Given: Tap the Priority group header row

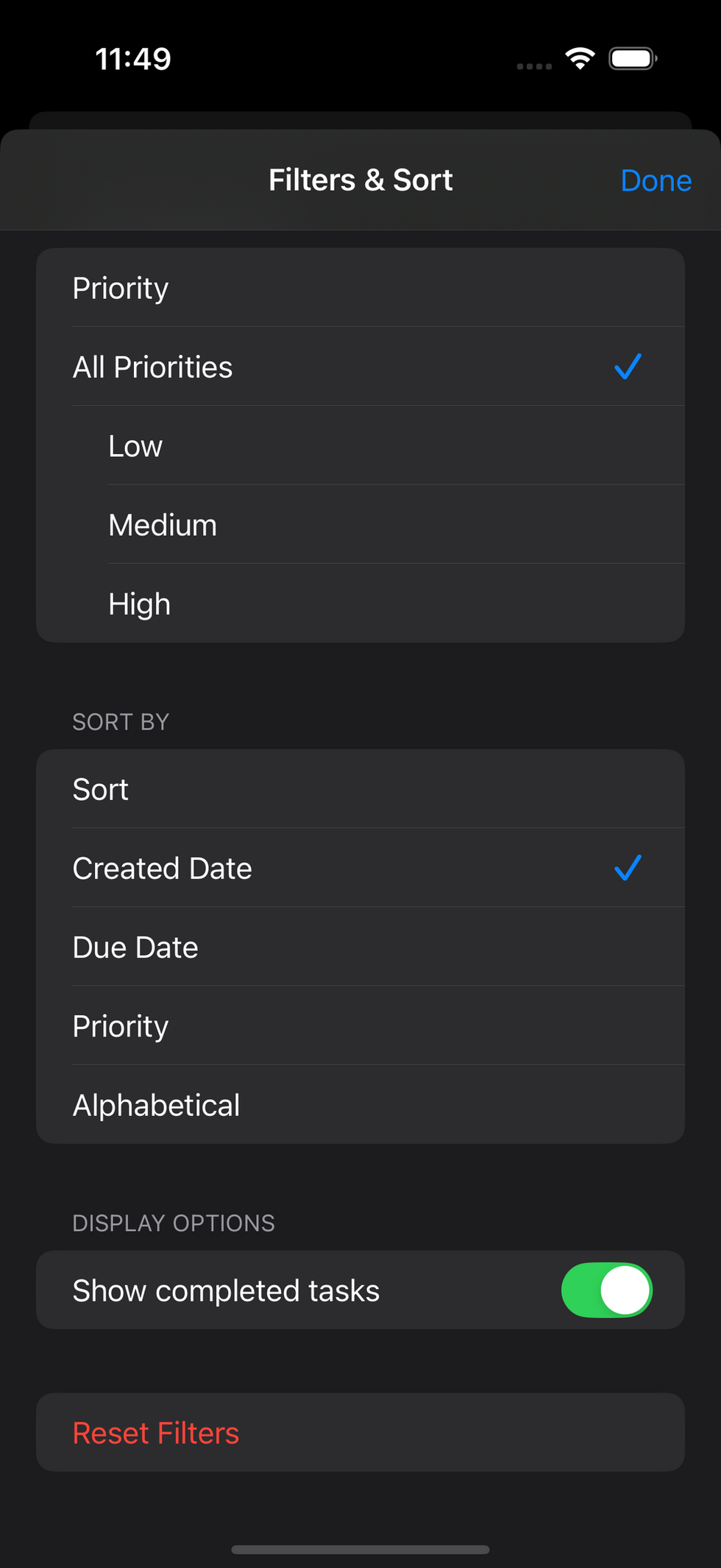Looking at the screenshot, I should [x=120, y=288].
